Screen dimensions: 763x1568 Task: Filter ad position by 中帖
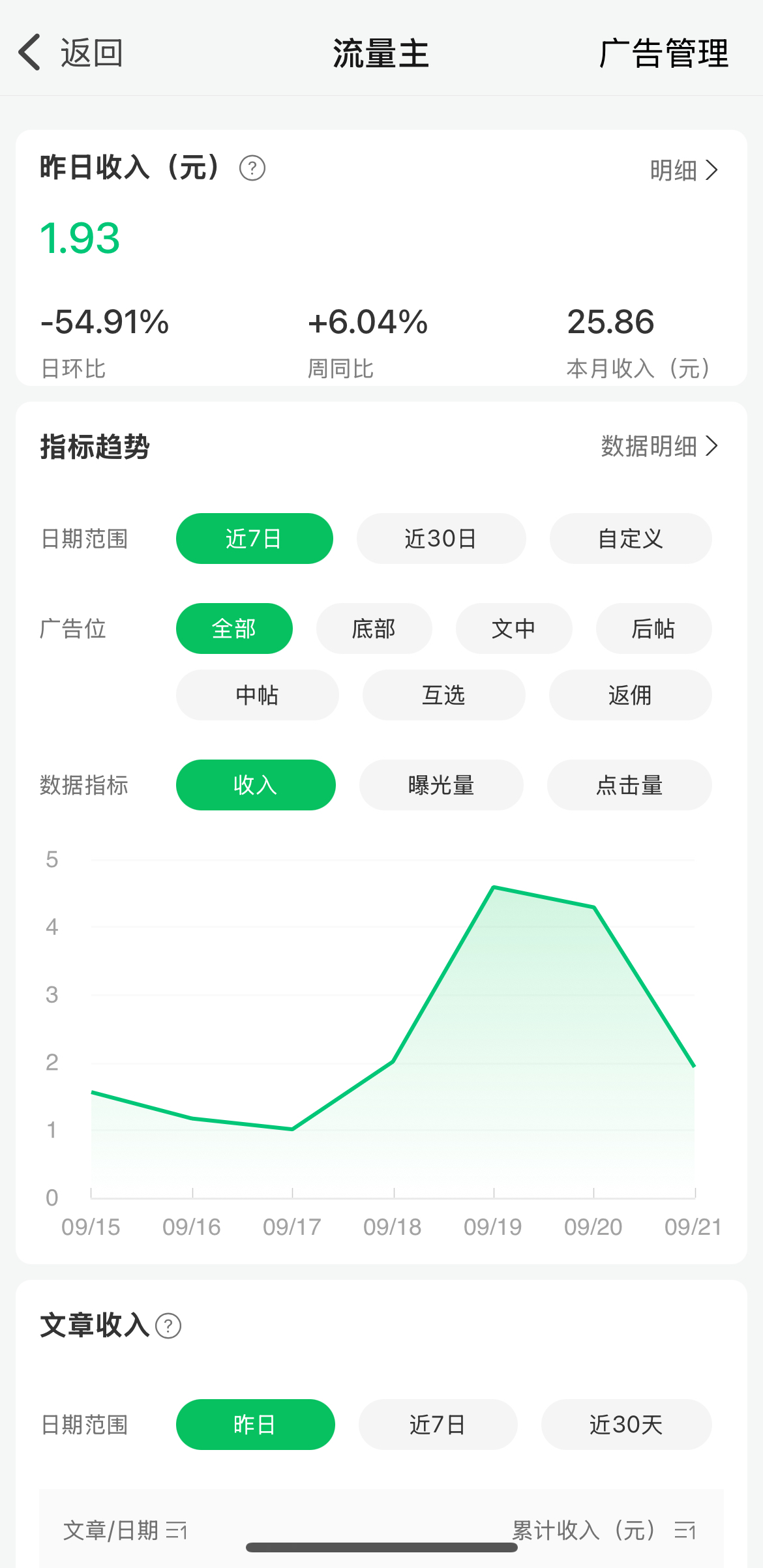(257, 695)
